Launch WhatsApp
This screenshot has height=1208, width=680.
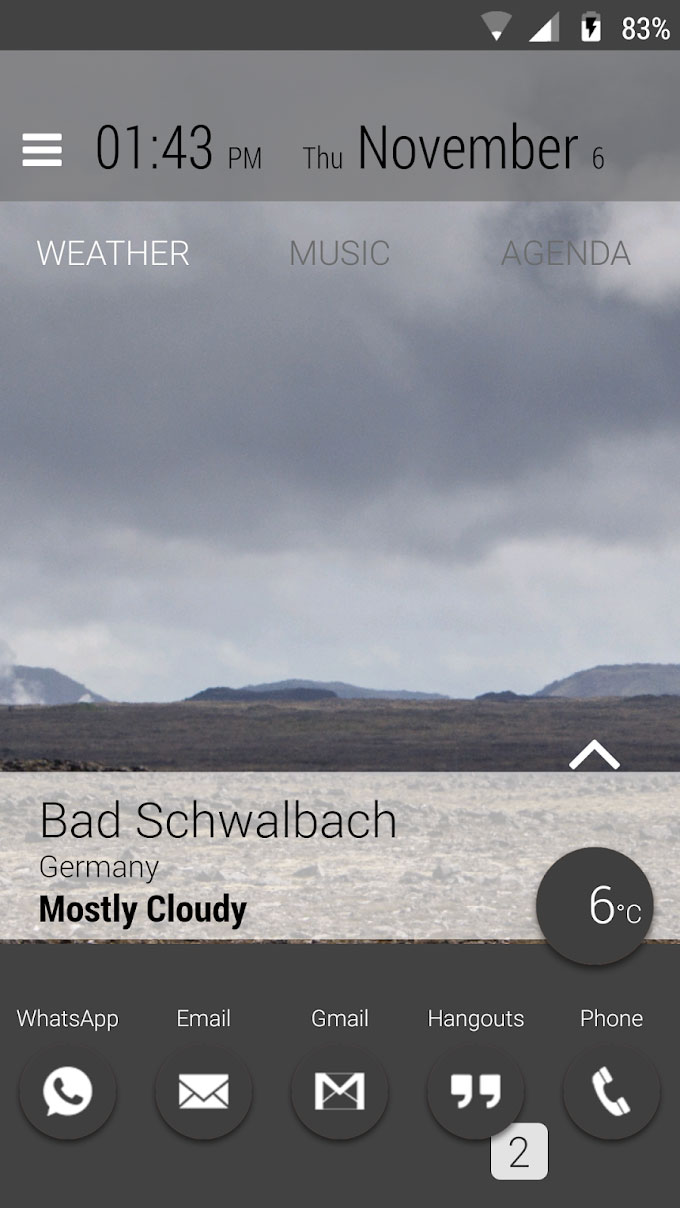pos(68,1091)
